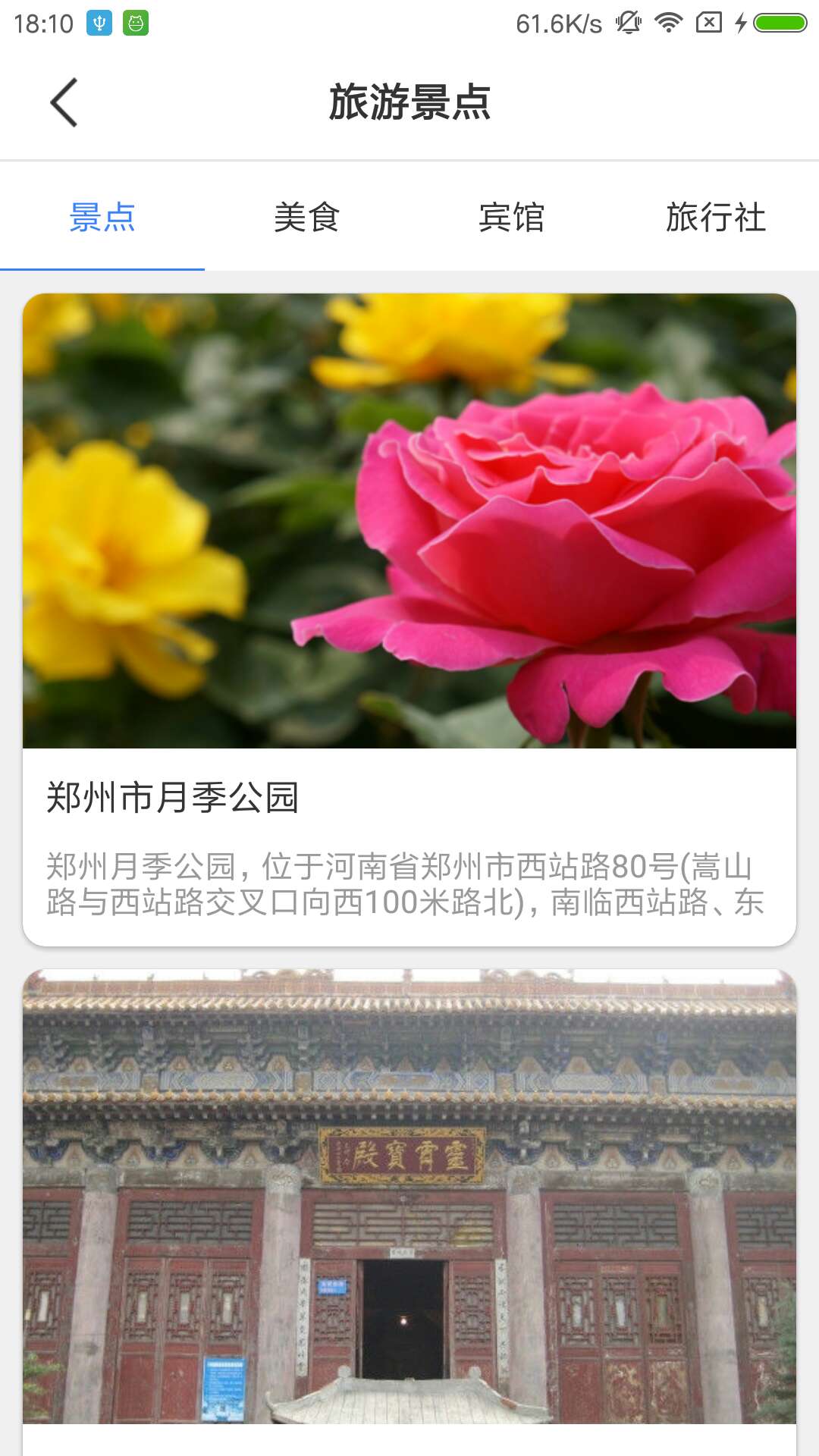This screenshot has width=819, height=1456.
Task: Tap the missing SIM card icon
Action: [707, 23]
